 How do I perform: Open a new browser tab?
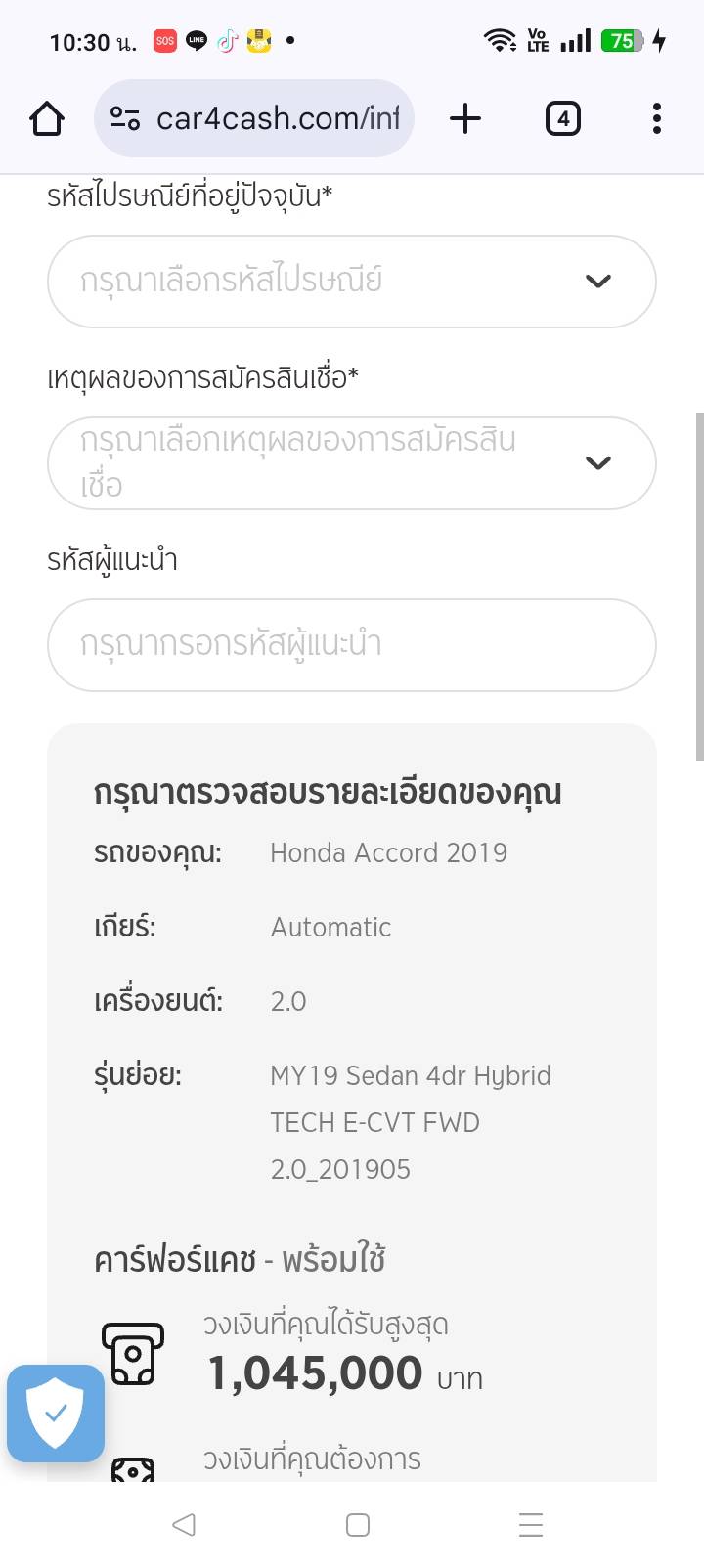(x=465, y=119)
